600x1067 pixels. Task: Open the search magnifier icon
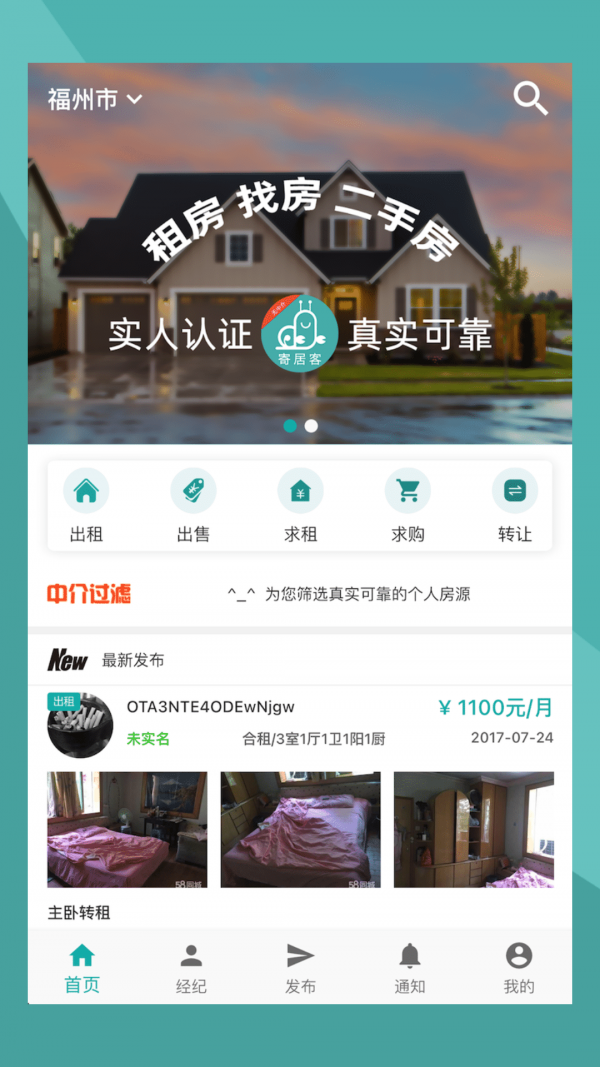(530, 99)
